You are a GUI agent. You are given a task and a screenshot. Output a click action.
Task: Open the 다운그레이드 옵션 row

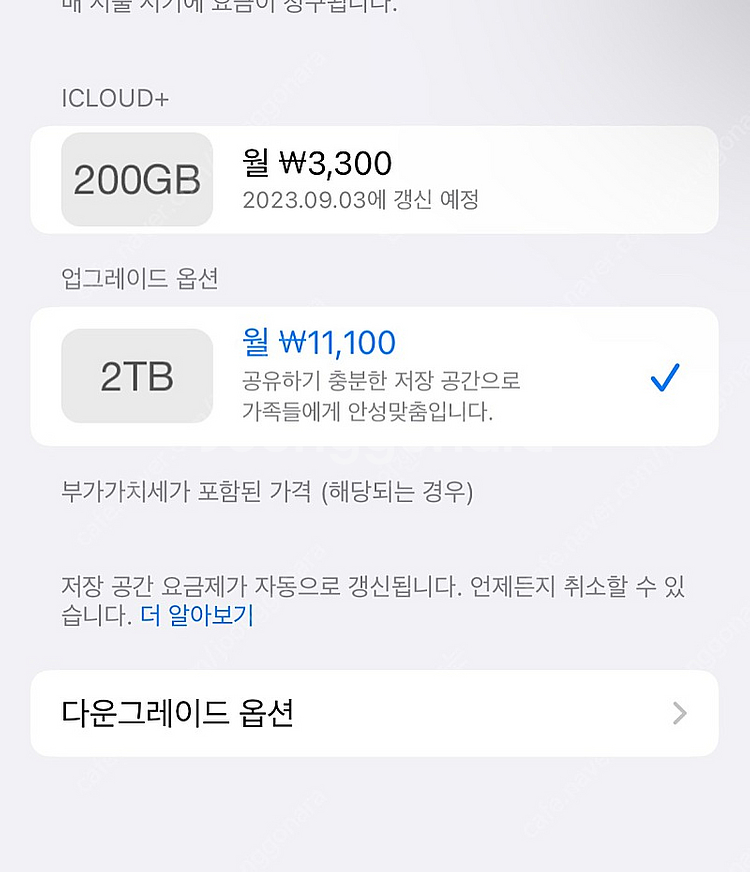click(374, 713)
